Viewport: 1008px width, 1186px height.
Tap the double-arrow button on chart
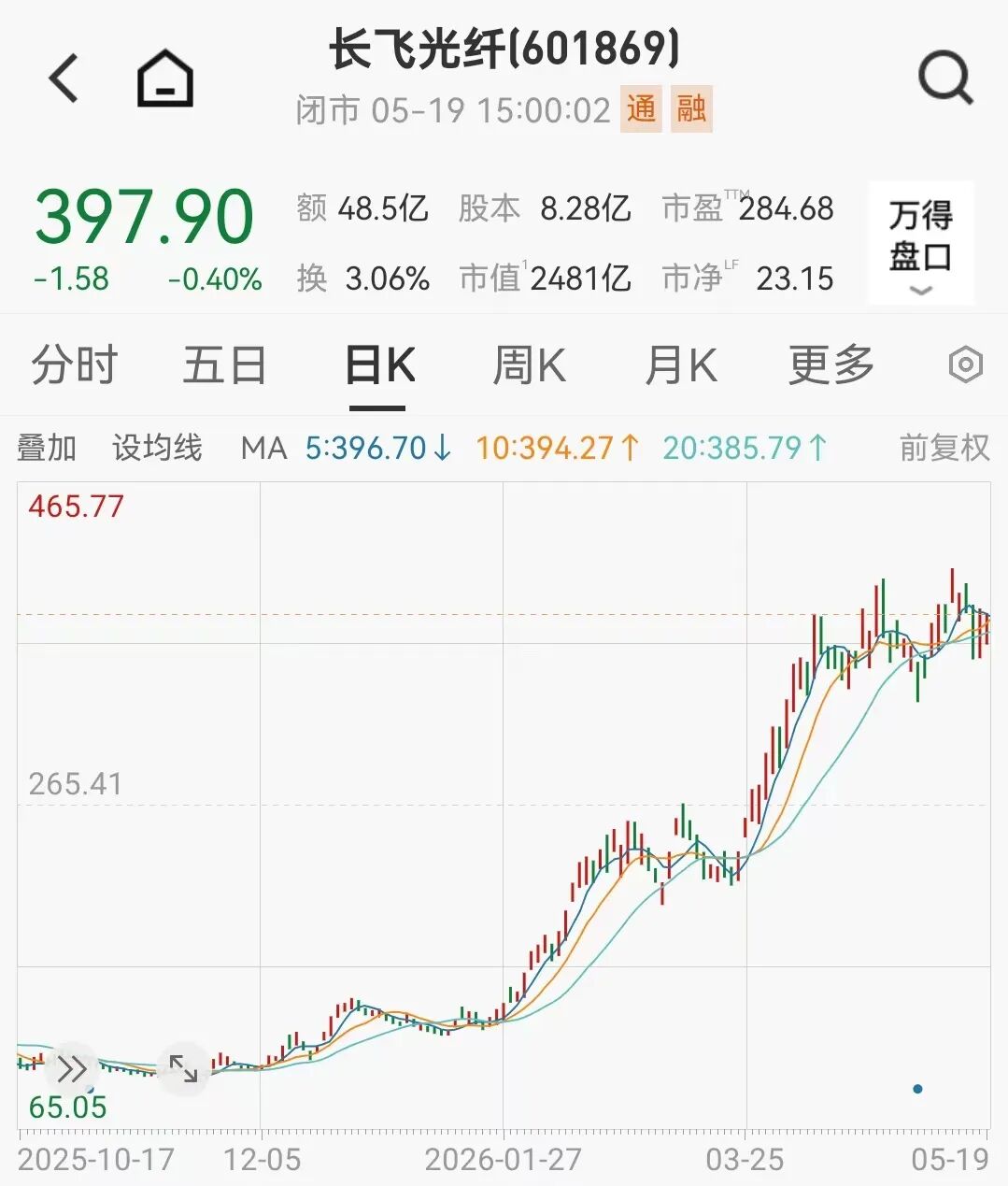72,1069
